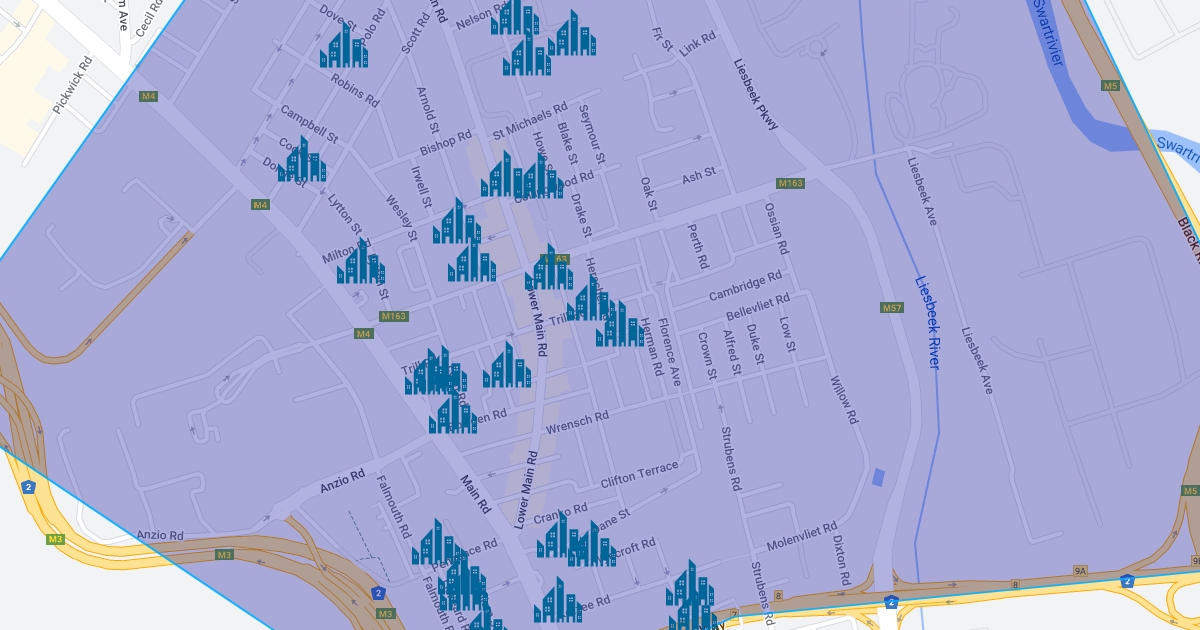
Task: Select the building marker near Campbell St
Action: click(x=302, y=161)
